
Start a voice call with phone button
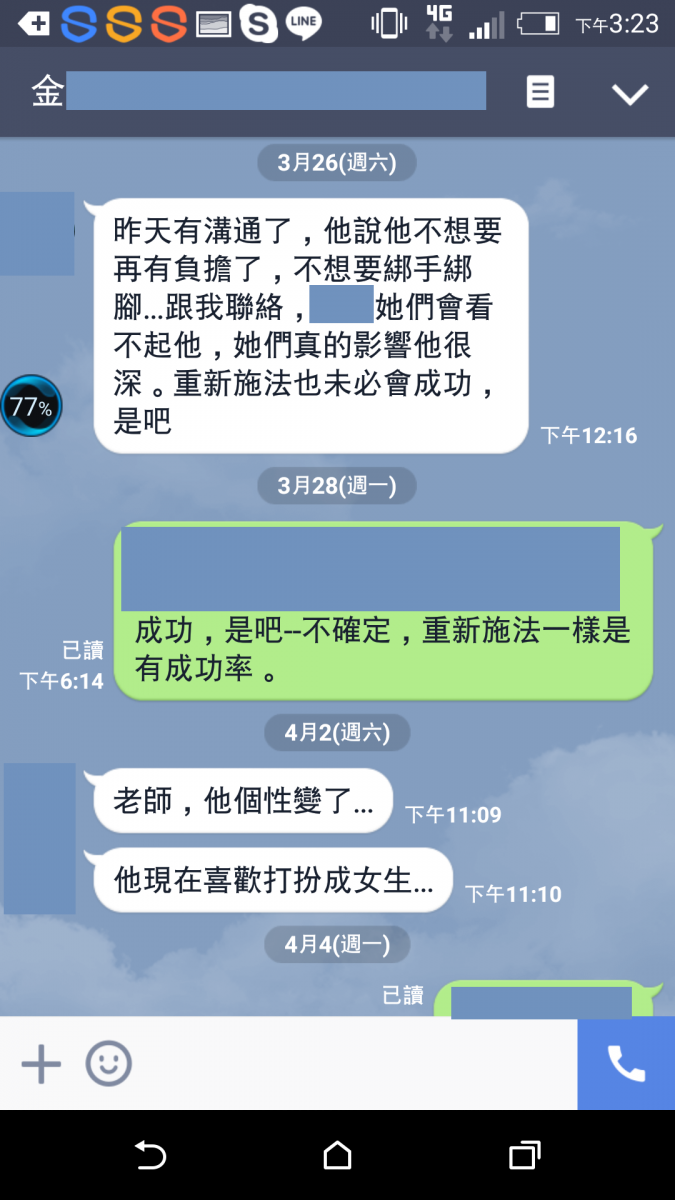626,1064
